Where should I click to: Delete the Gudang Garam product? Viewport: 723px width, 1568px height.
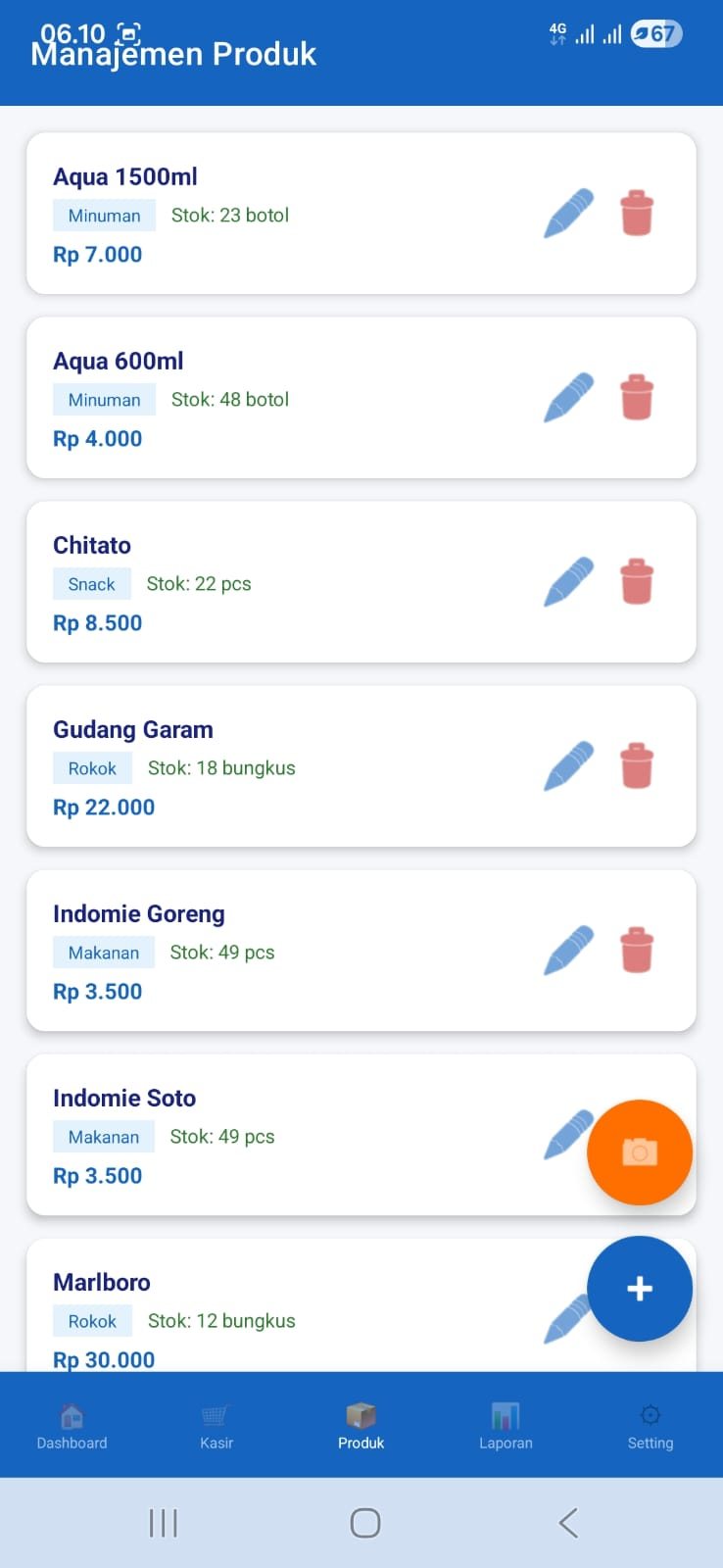tap(636, 765)
